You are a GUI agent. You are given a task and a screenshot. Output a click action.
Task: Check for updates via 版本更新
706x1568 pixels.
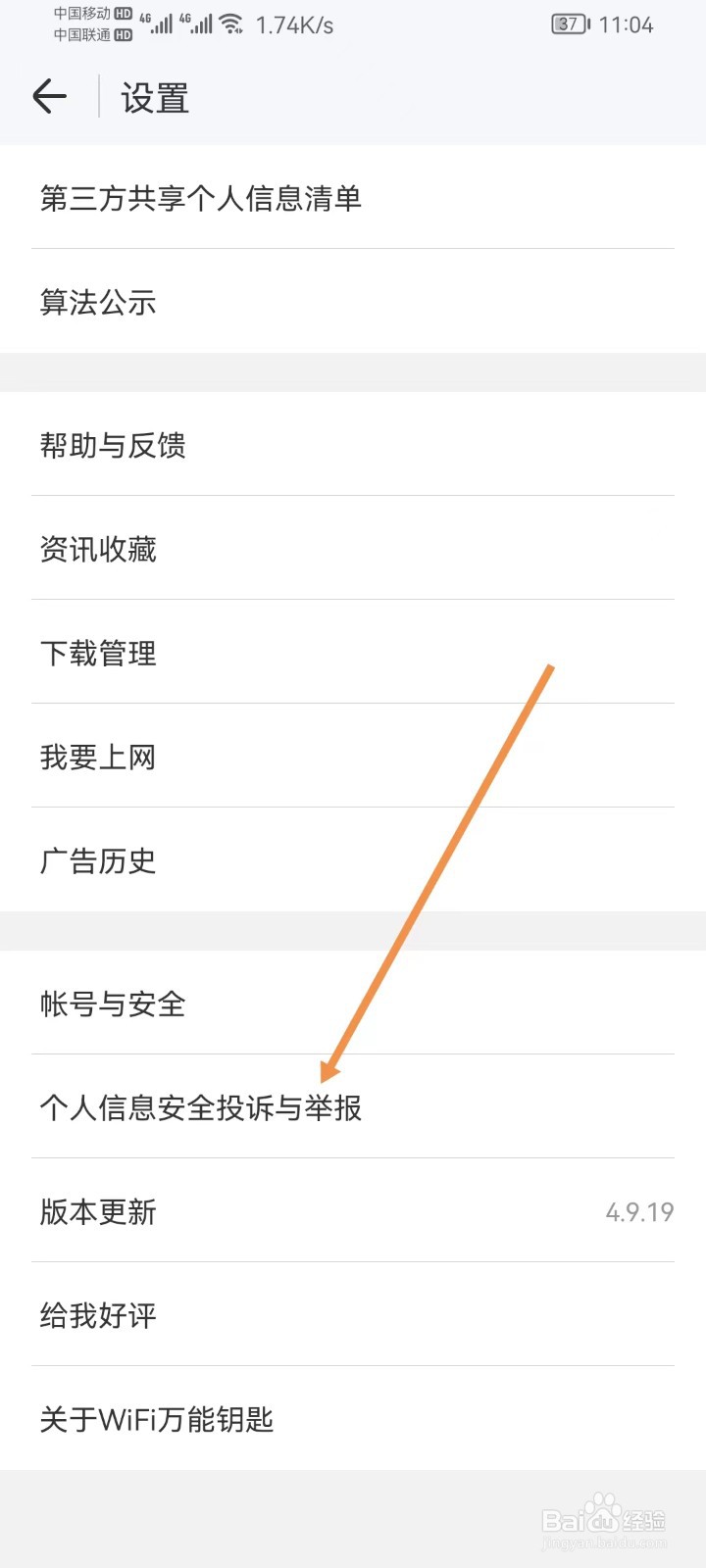point(97,1211)
